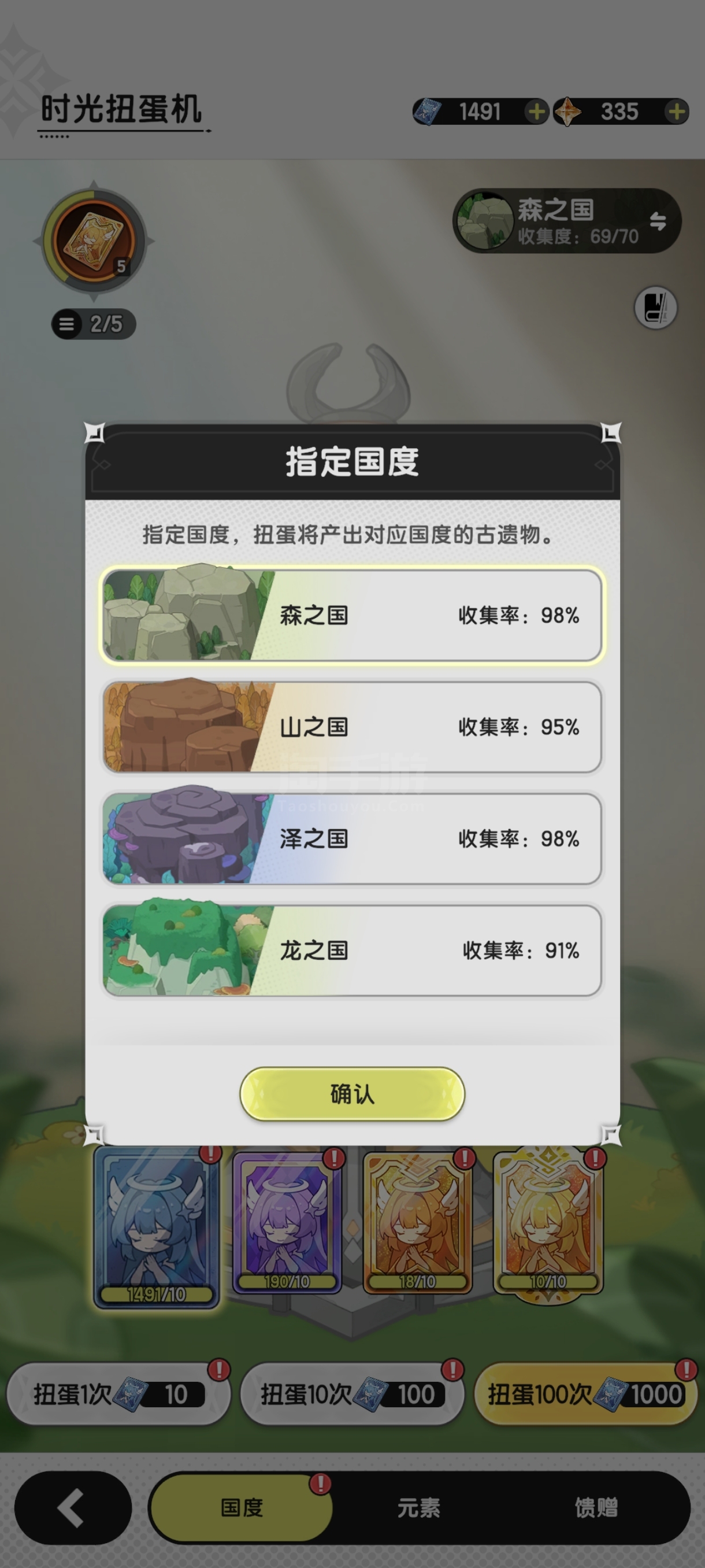Choose 山之国 from the realm list
Viewport: 705px width, 1568px height.
click(x=352, y=727)
